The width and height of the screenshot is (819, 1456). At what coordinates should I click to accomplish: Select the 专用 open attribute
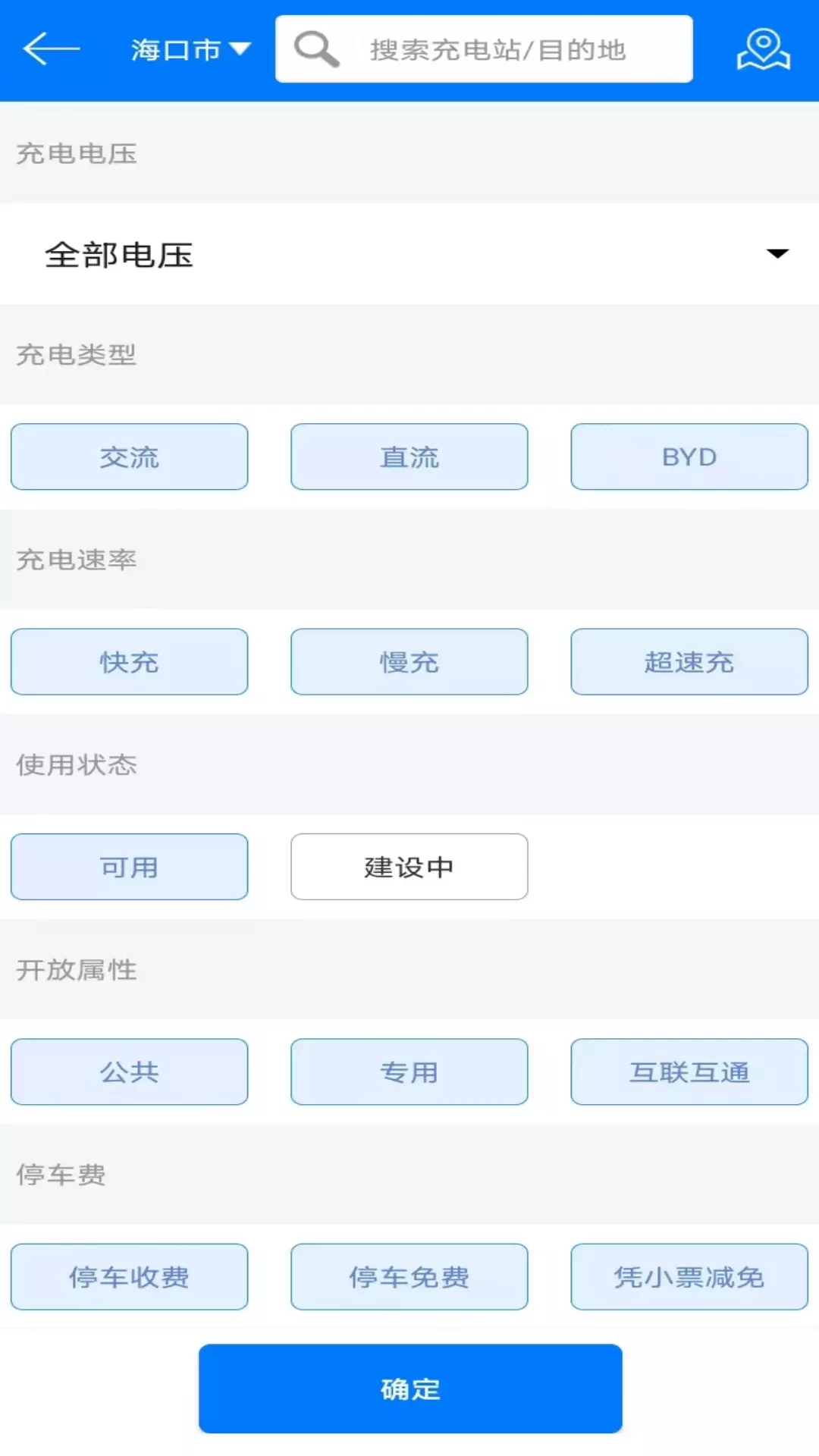click(409, 1072)
